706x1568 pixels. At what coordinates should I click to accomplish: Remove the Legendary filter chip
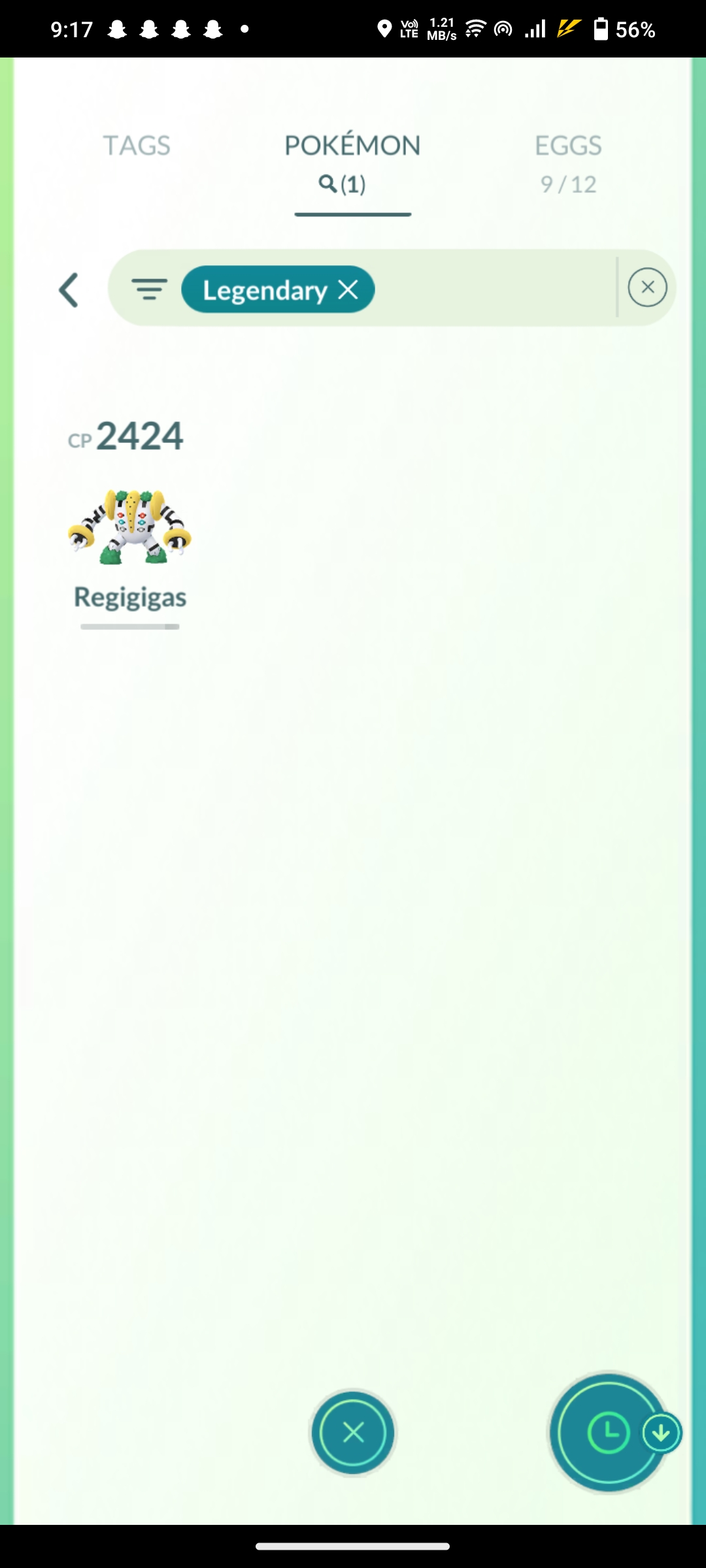[348, 289]
